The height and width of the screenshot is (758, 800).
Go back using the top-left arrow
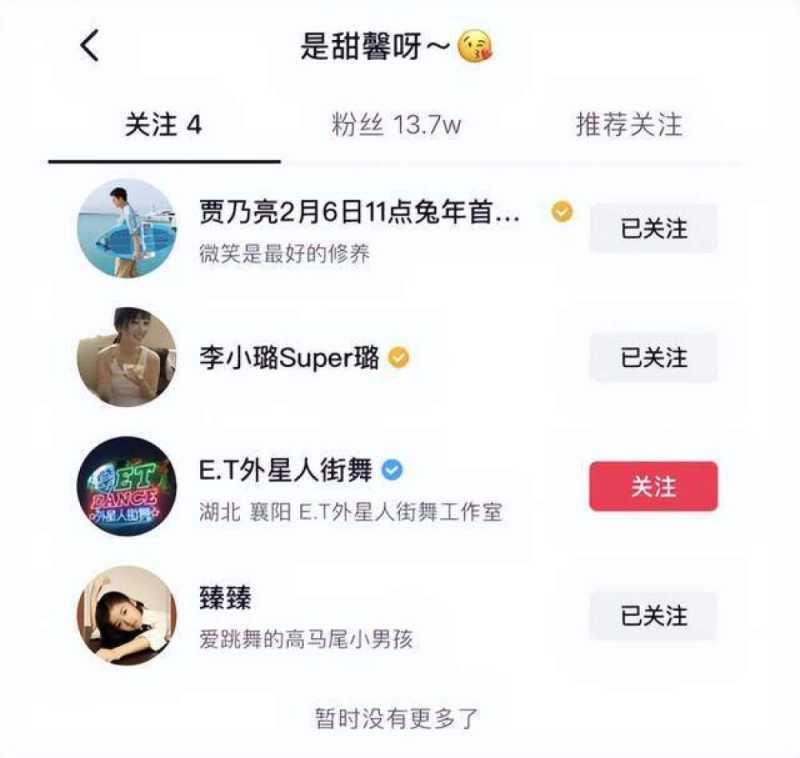[90, 46]
